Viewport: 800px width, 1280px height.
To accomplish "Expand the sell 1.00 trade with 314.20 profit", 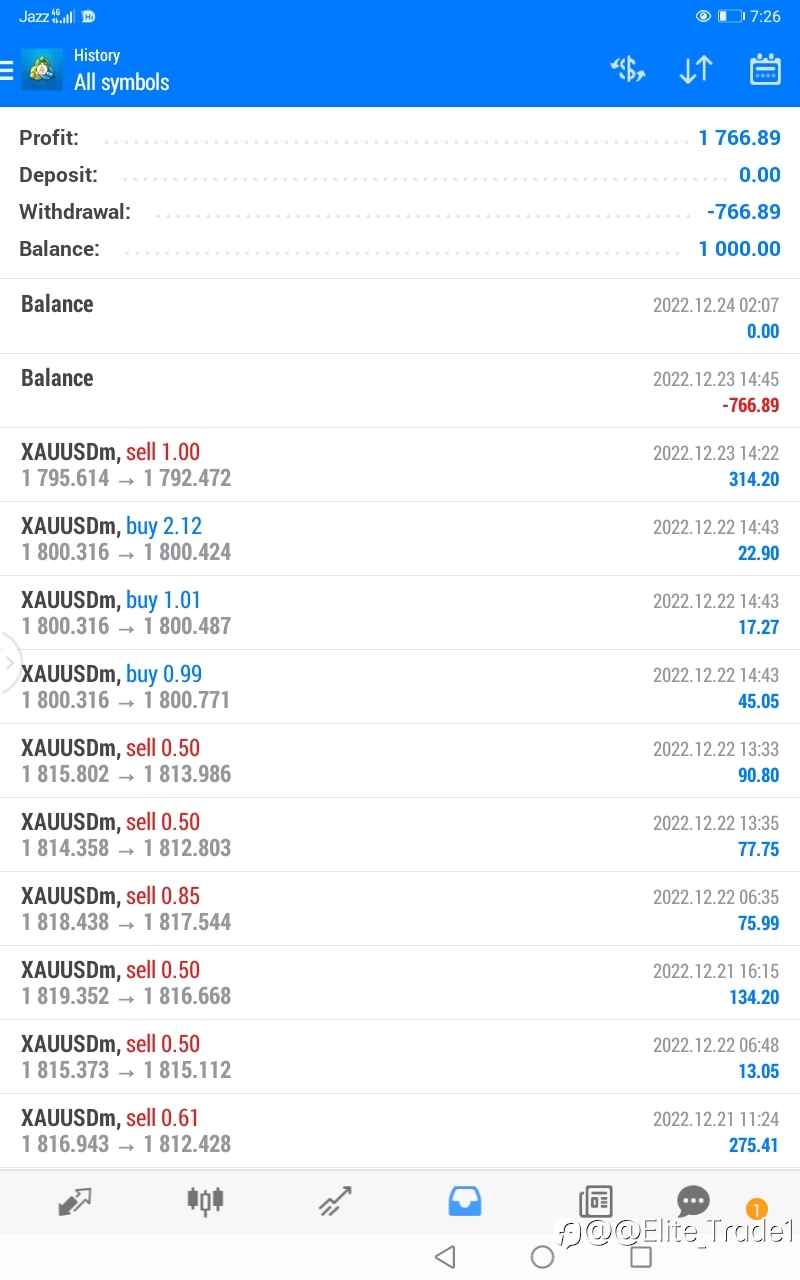I will pos(400,465).
